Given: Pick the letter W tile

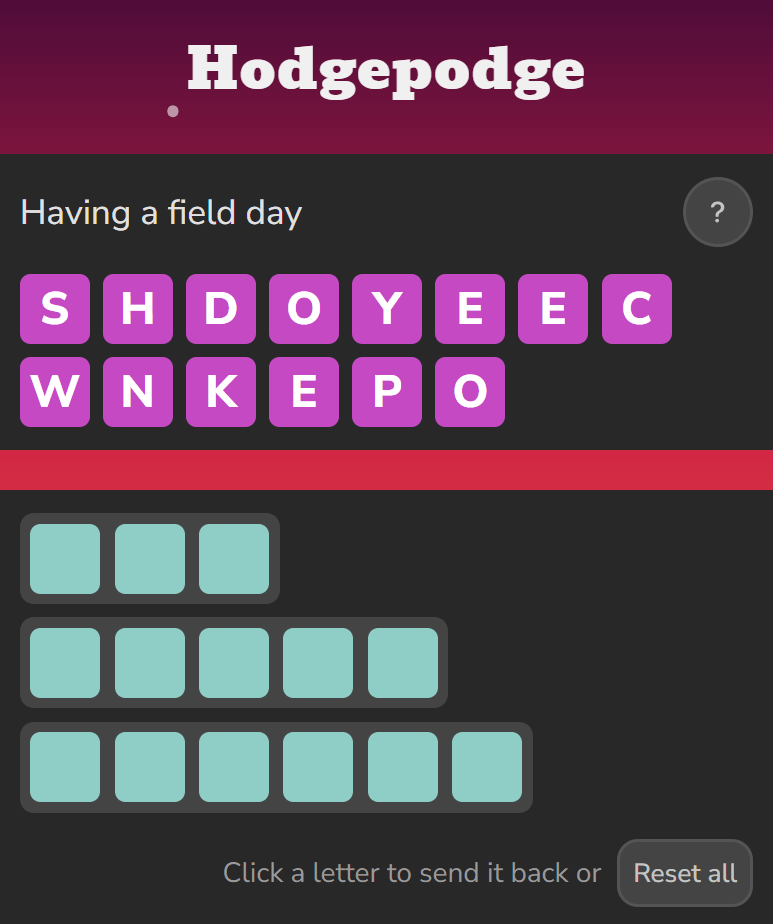Looking at the screenshot, I should [x=55, y=392].
